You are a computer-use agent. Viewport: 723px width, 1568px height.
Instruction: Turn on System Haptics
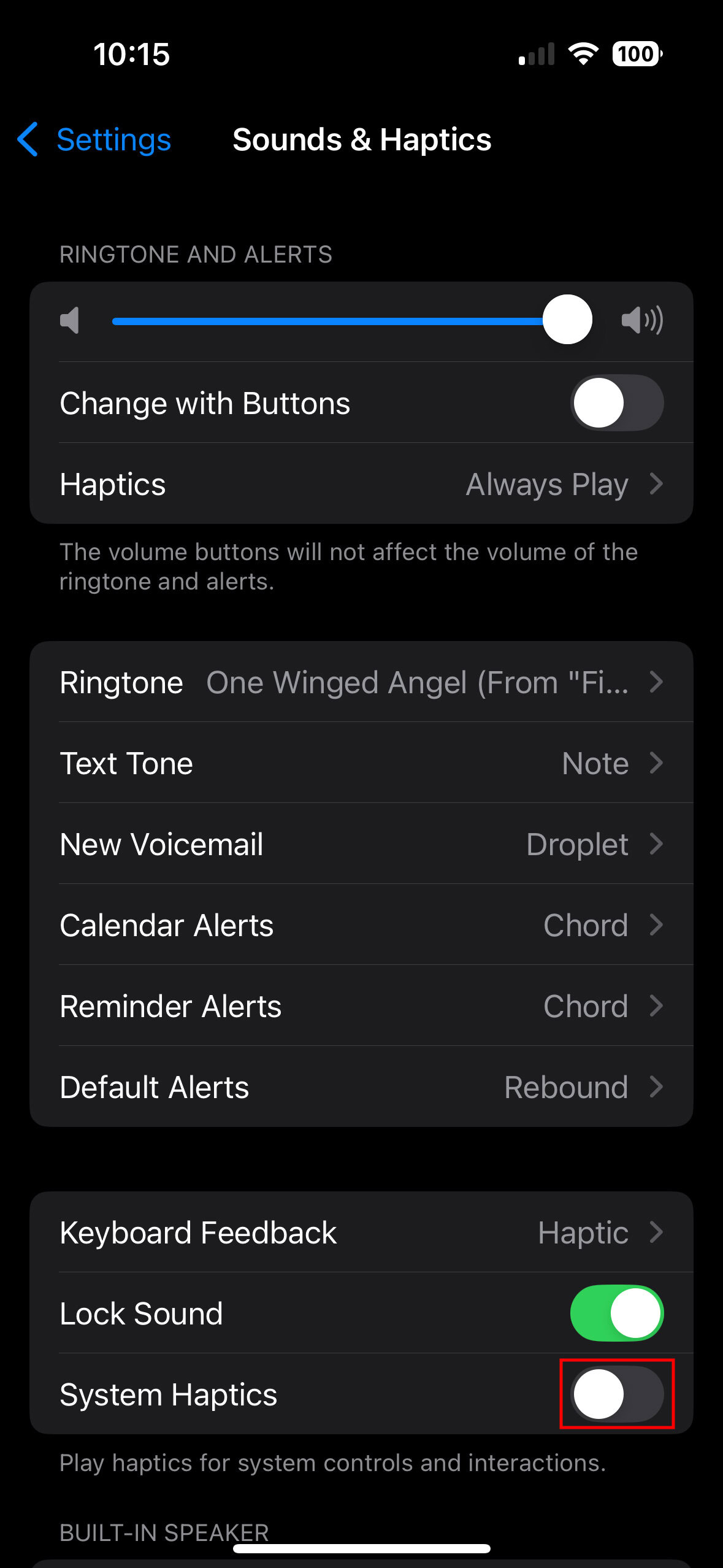(x=616, y=1394)
